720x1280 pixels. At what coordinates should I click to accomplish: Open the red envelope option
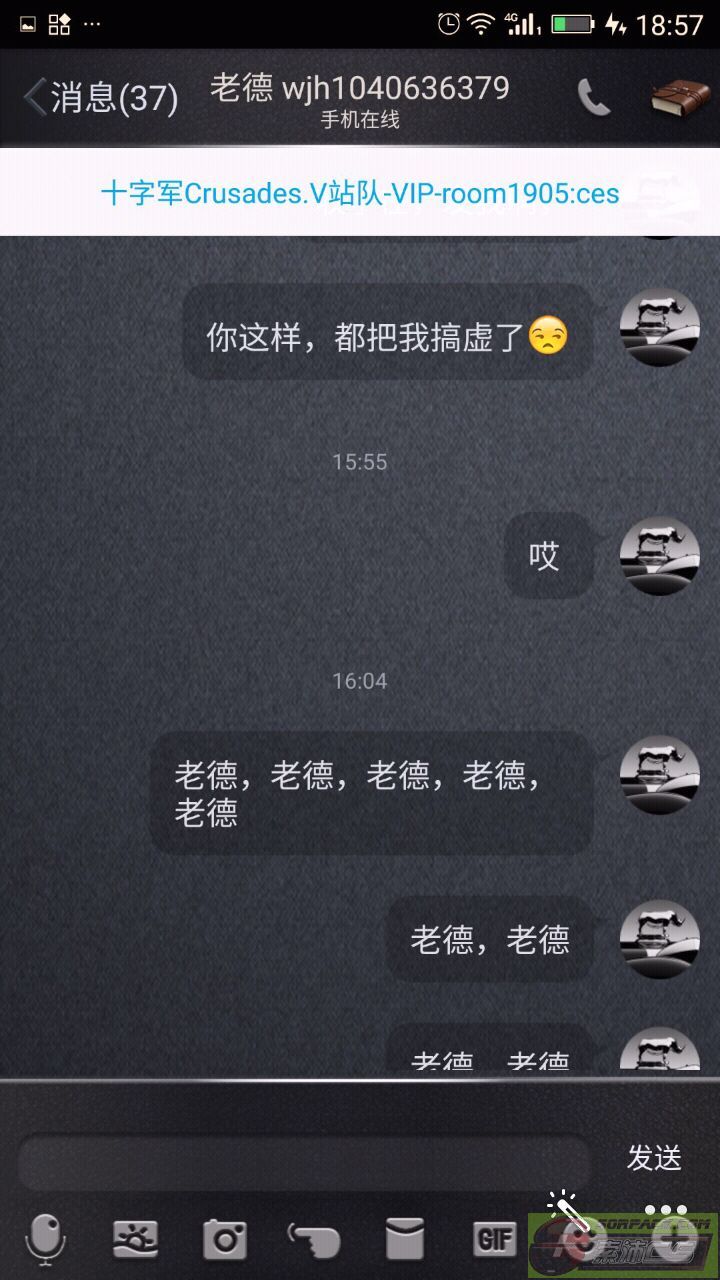tap(405, 1240)
